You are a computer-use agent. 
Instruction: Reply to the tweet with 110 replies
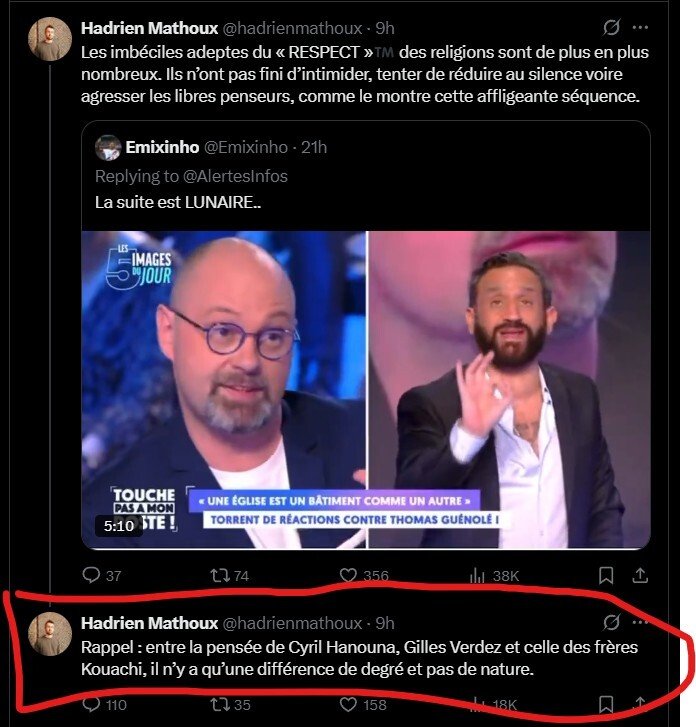91,704
